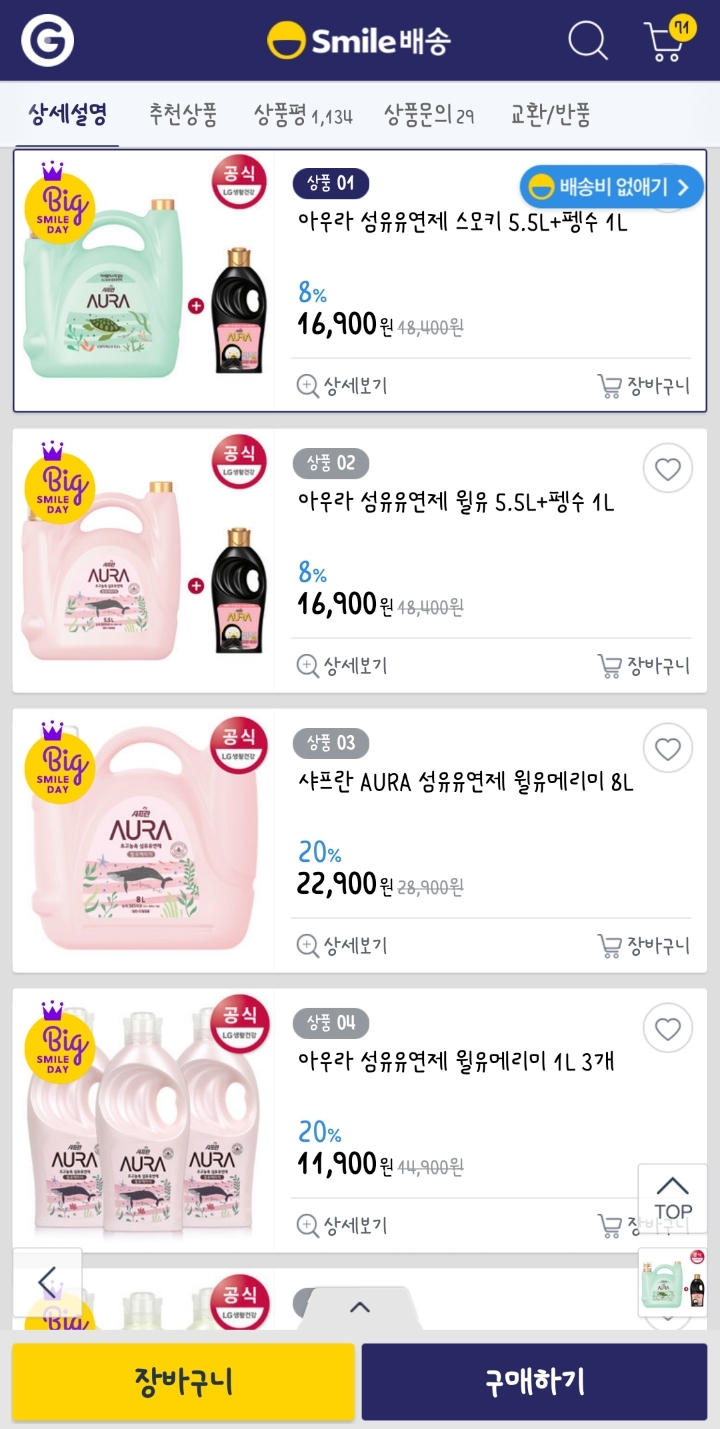
Task: Tap the 구매하기 button
Action: pos(534,1382)
